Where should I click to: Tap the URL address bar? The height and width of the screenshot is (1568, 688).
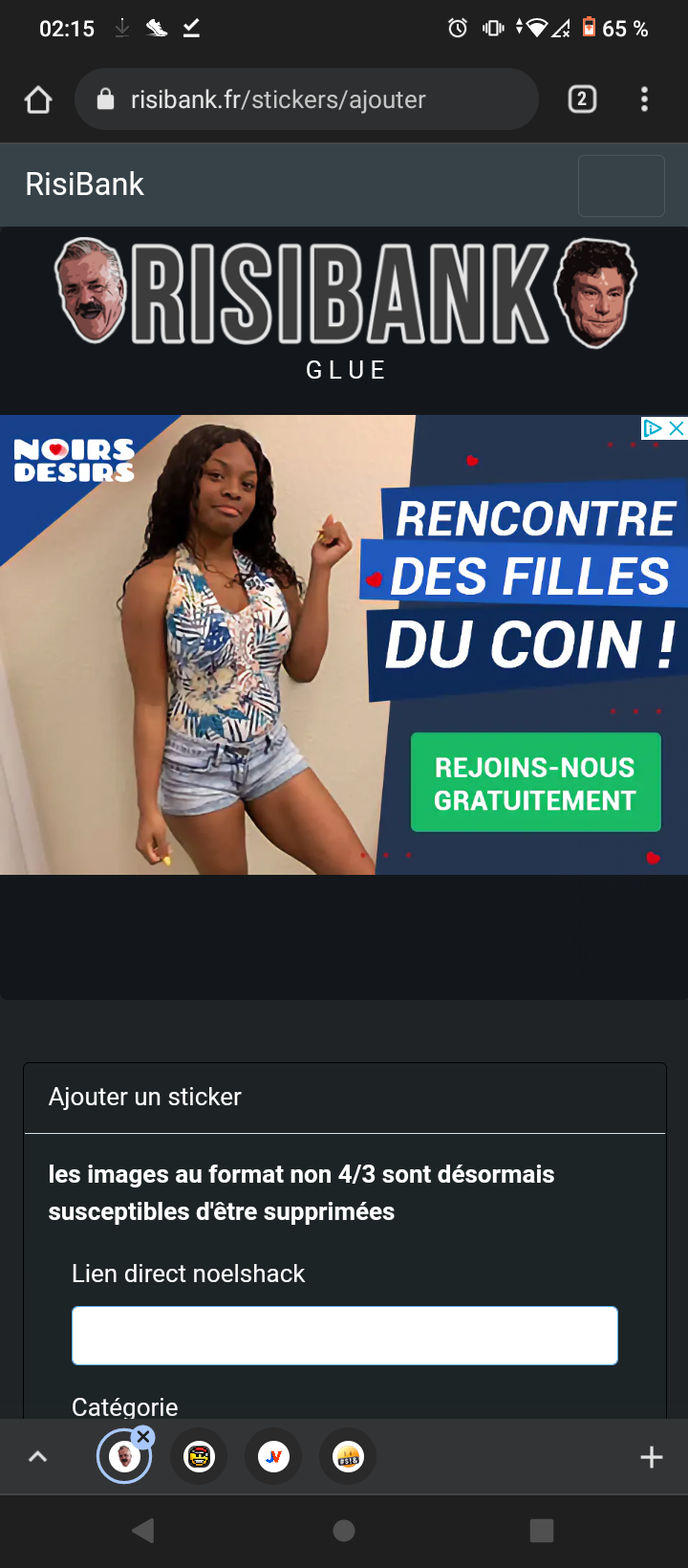(306, 99)
